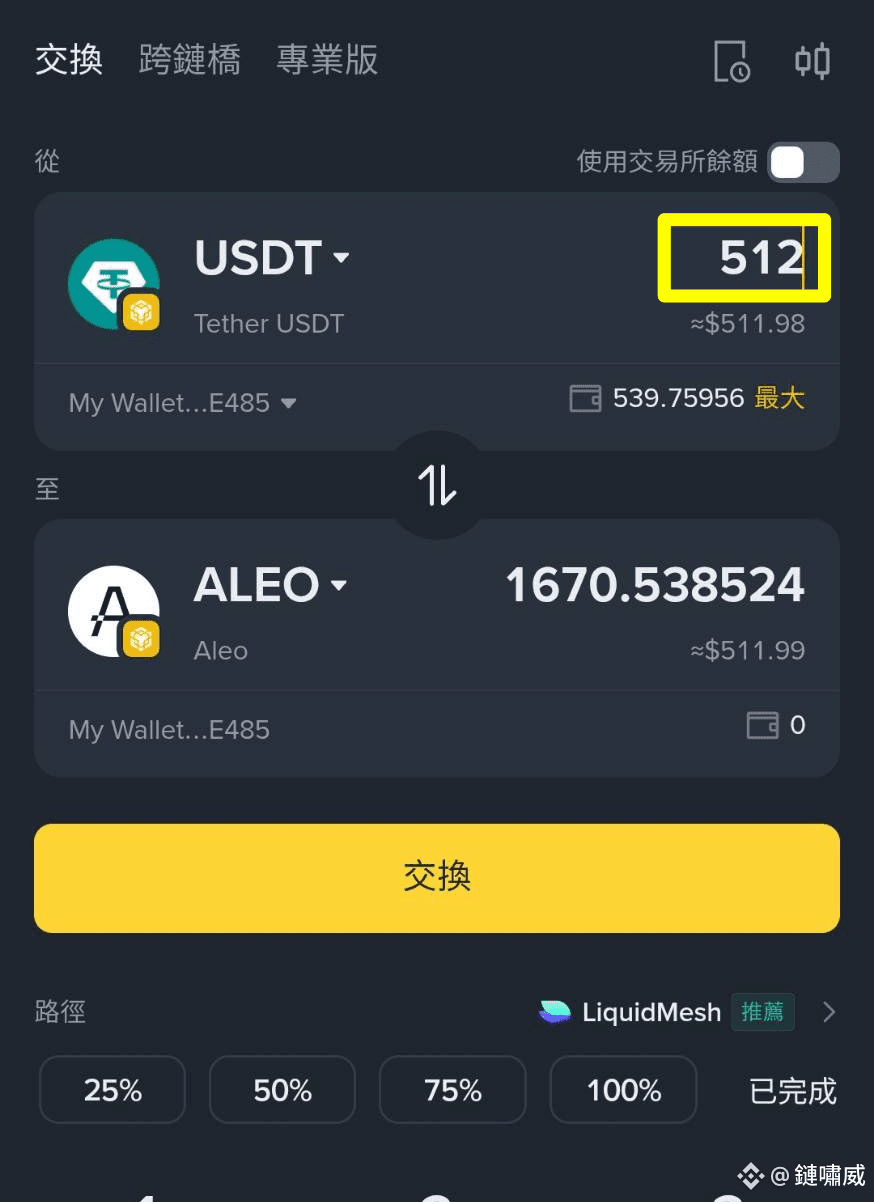Choose the 75% amount chip

452,1089
